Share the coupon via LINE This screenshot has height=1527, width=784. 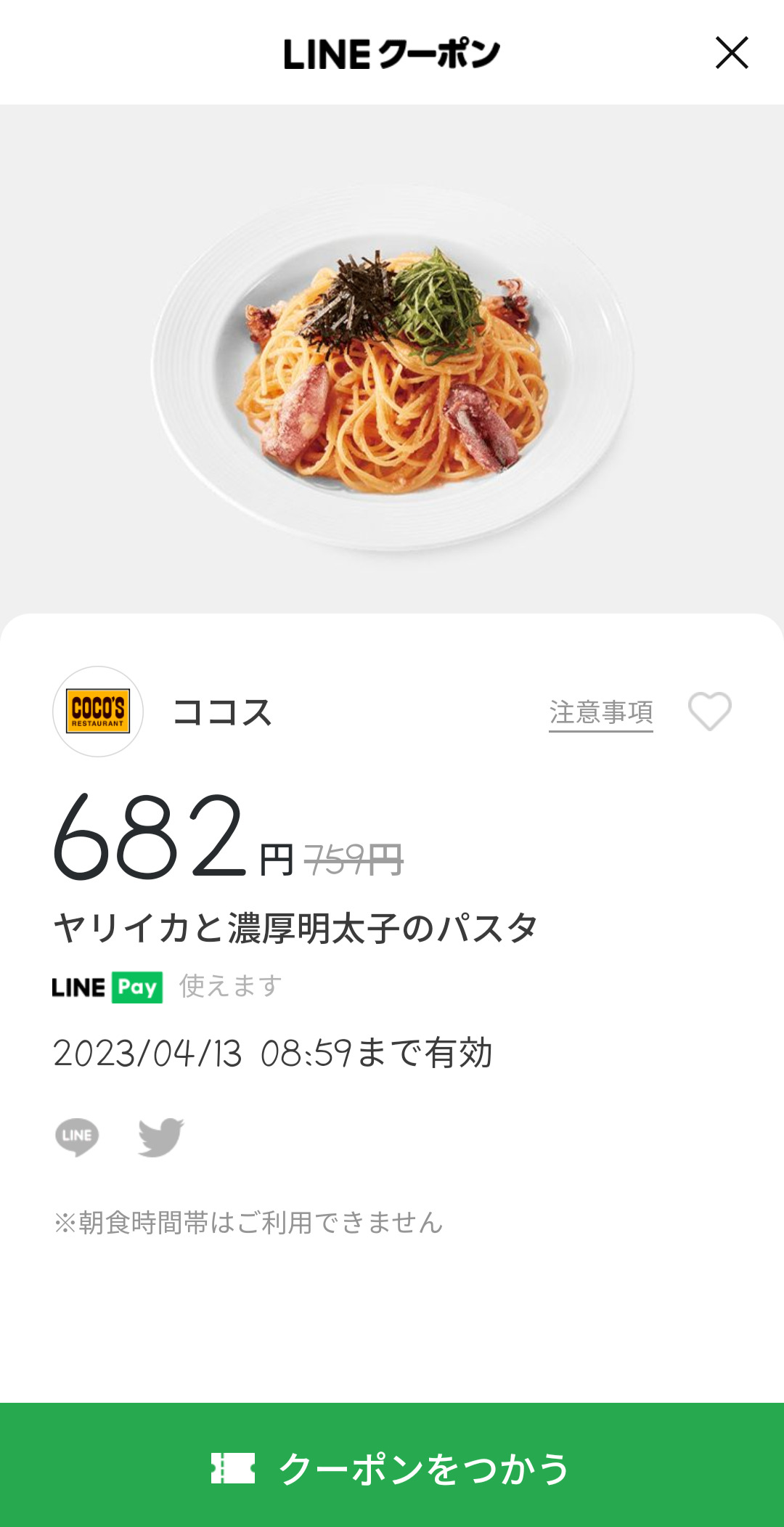tap(77, 1136)
